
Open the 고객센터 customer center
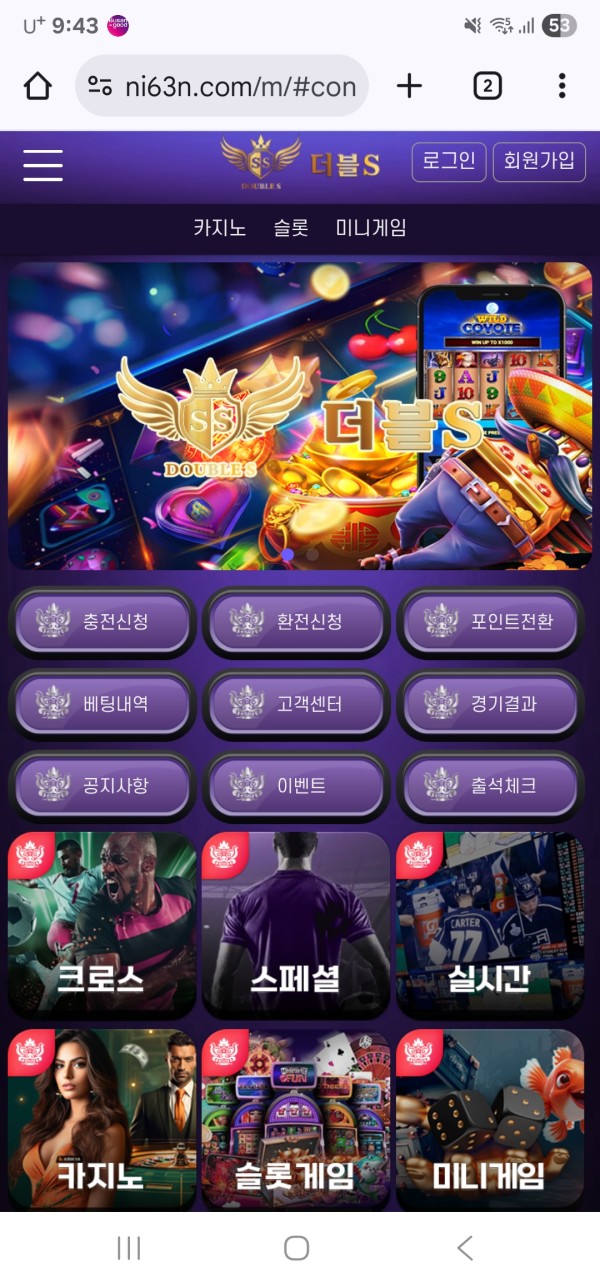point(296,704)
